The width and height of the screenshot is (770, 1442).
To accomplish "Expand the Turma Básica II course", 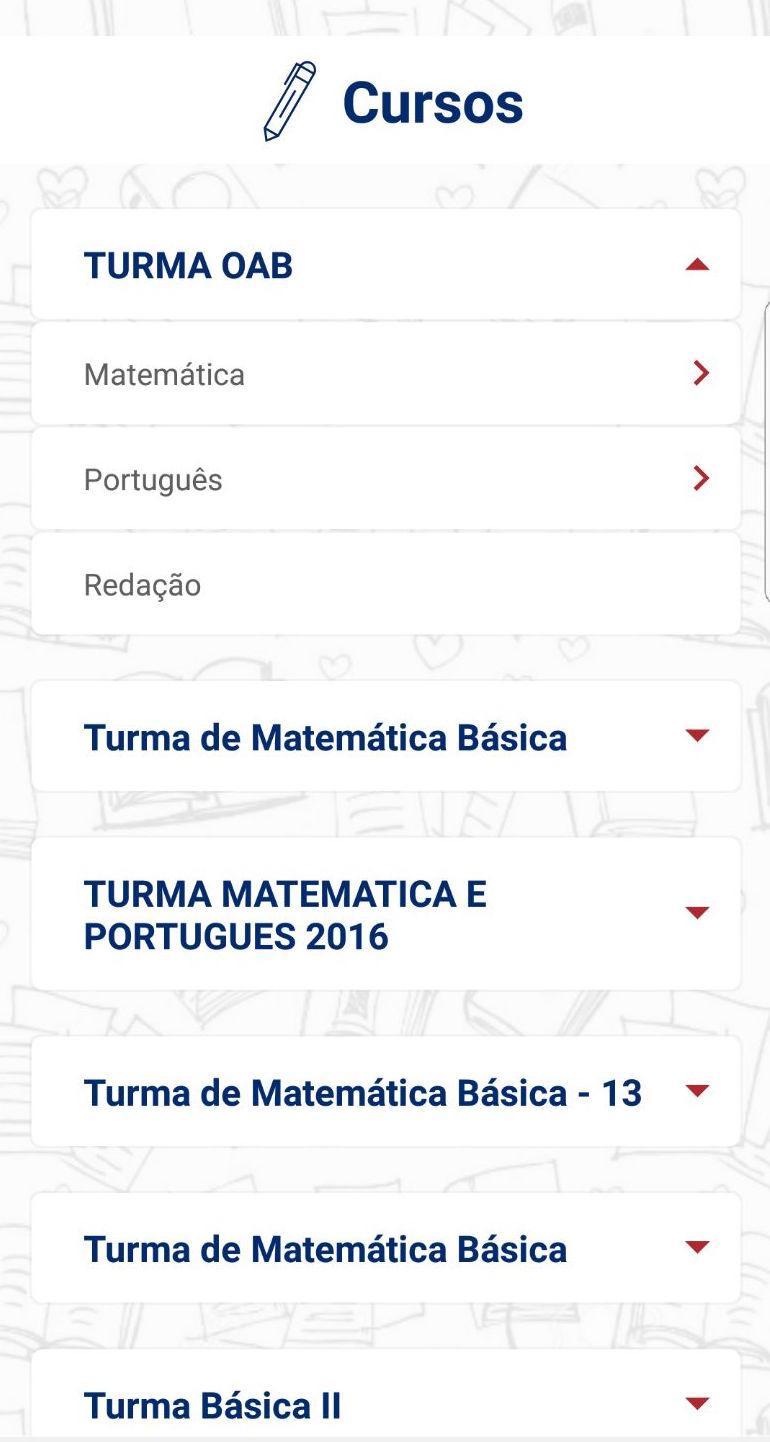I will click(386, 1398).
